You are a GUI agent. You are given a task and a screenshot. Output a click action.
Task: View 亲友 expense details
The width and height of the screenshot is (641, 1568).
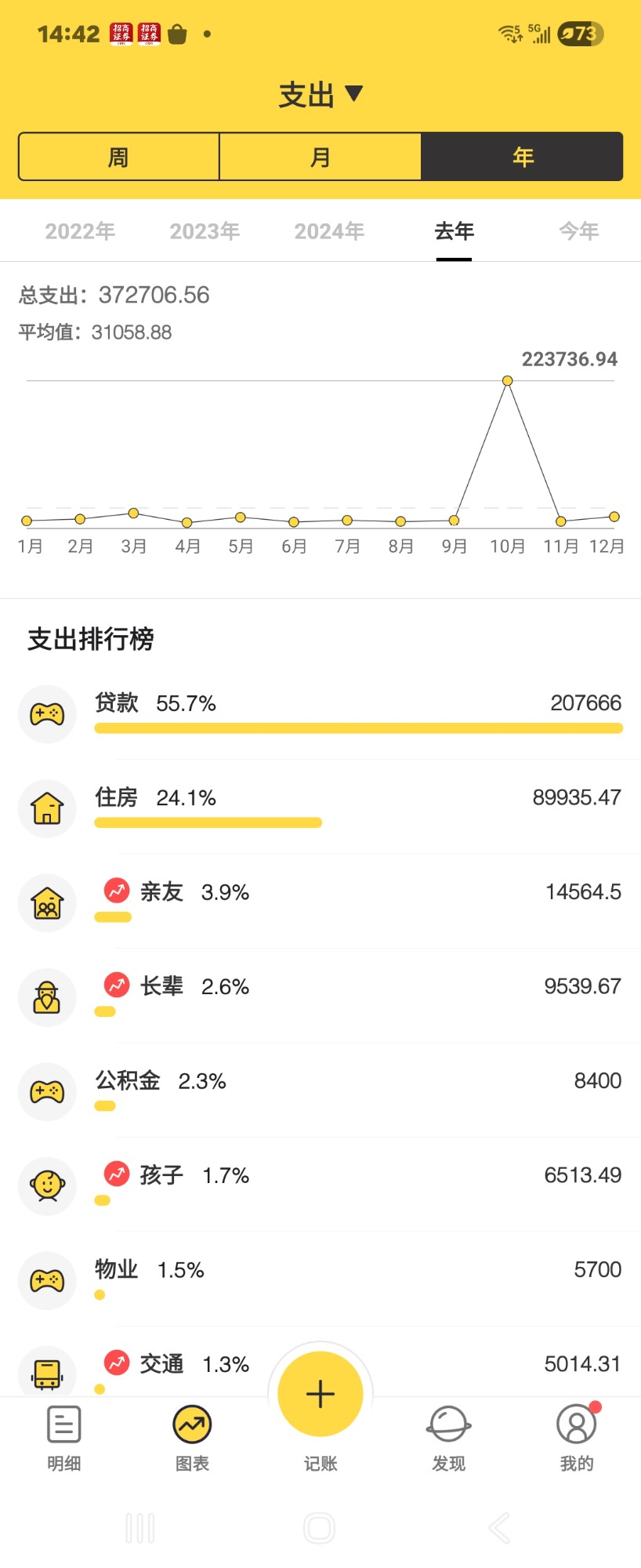[320, 902]
